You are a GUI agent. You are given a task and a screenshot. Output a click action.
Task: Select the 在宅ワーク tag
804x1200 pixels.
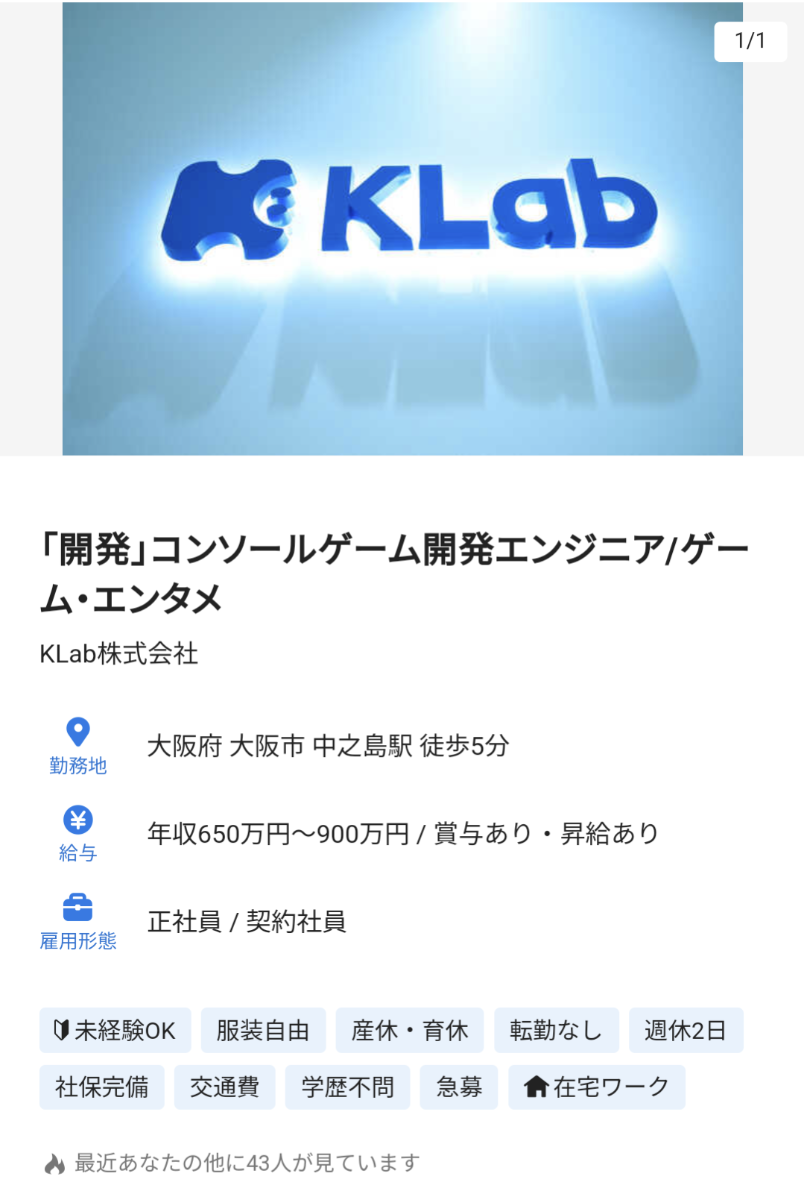click(597, 1087)
